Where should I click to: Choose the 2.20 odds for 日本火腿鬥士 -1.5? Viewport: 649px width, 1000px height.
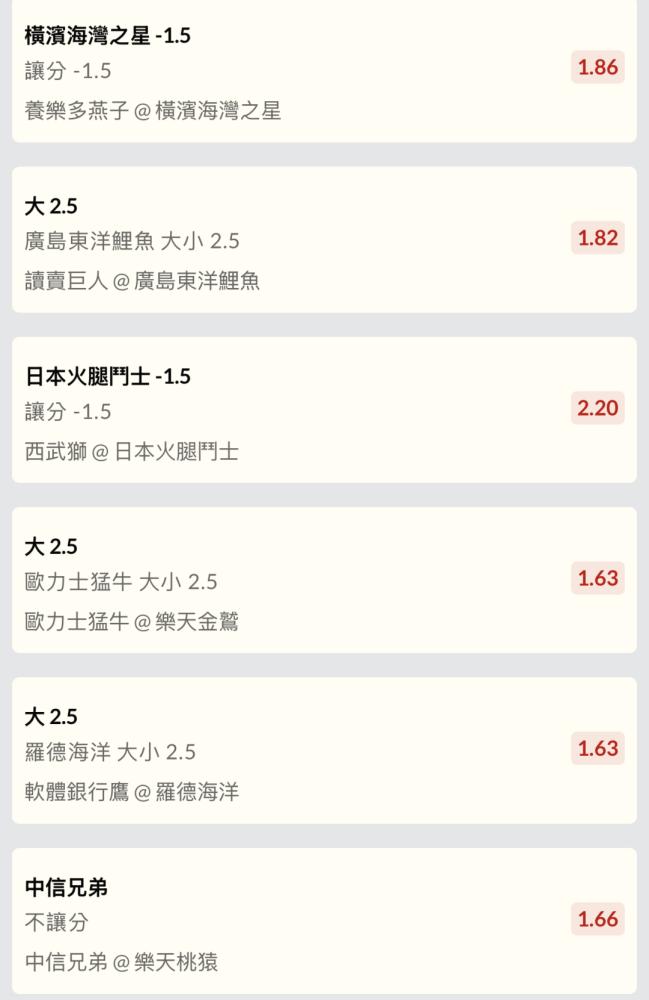pos(598,408)
